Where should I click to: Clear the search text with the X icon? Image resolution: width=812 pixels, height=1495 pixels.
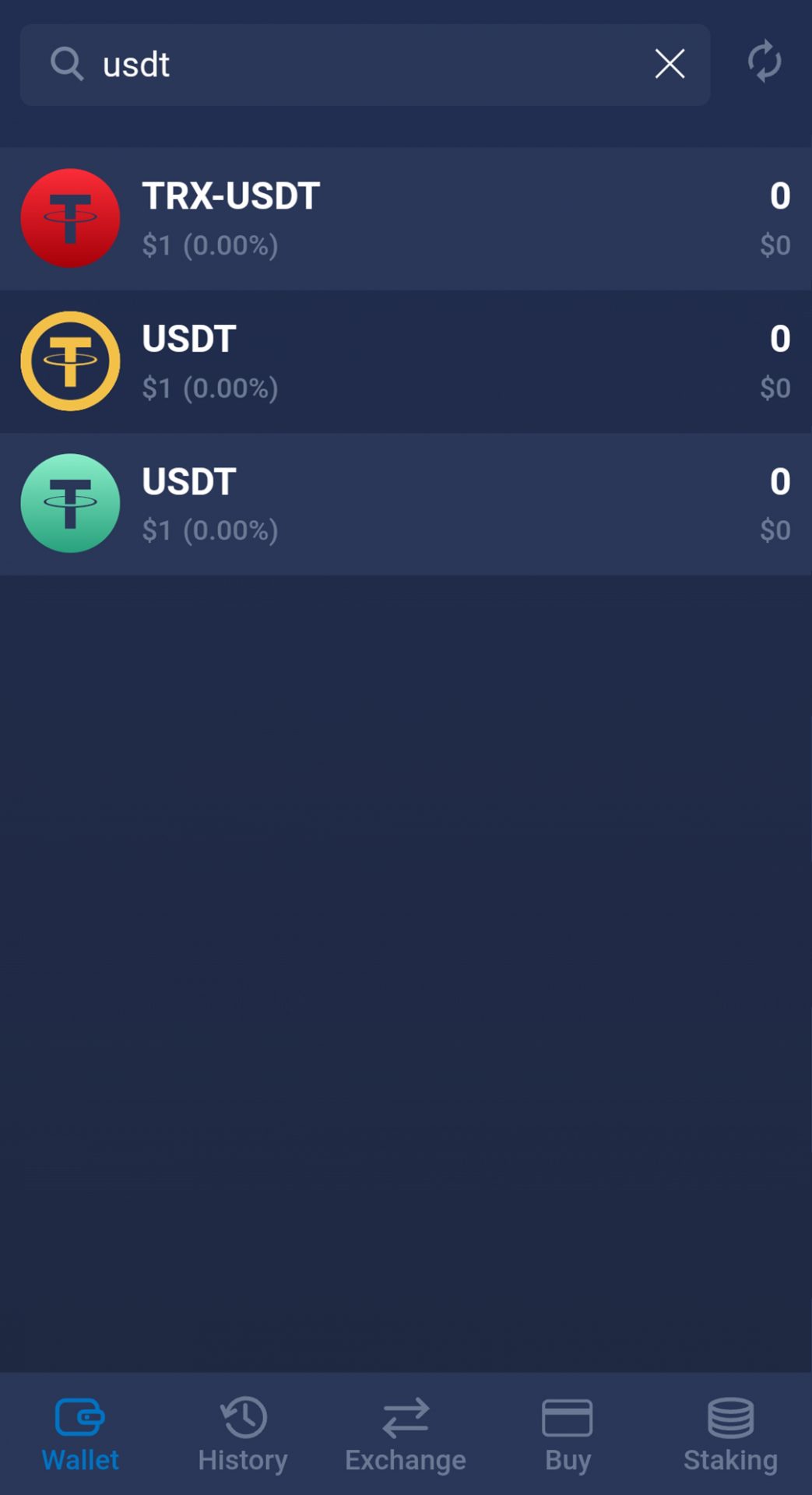(670, 64)
